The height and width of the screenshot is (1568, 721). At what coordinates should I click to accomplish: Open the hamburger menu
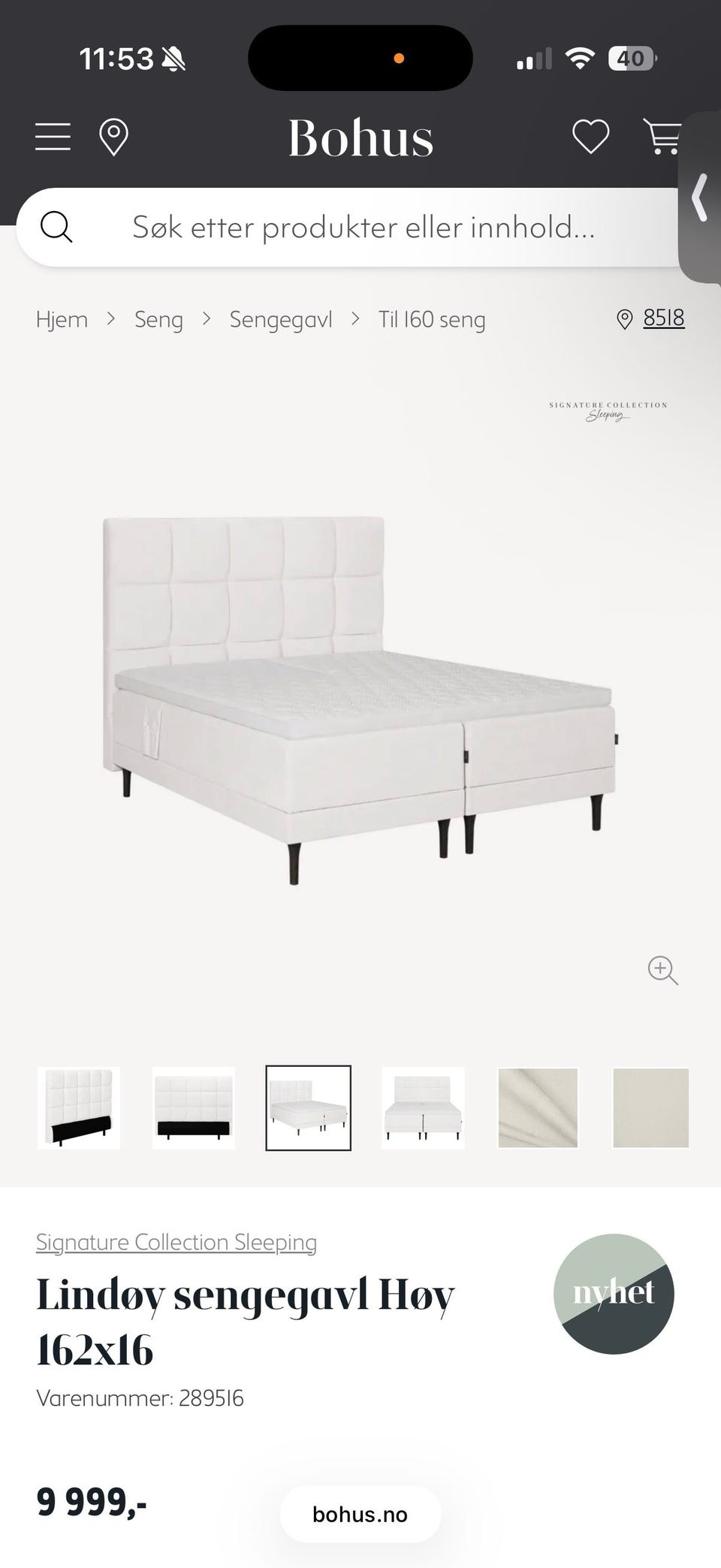click(x=53, y=137)
